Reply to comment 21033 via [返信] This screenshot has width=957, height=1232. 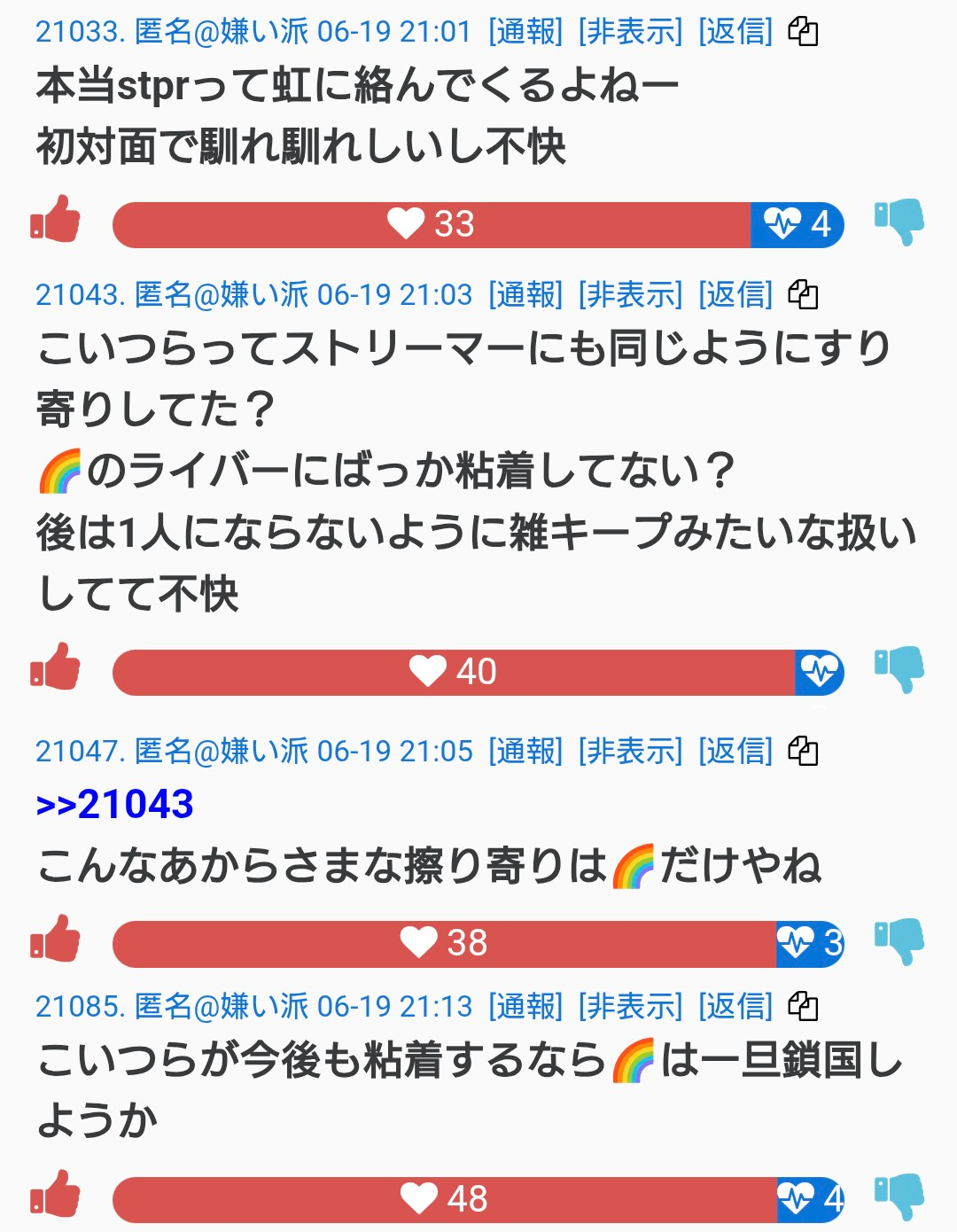click(735, 32)
